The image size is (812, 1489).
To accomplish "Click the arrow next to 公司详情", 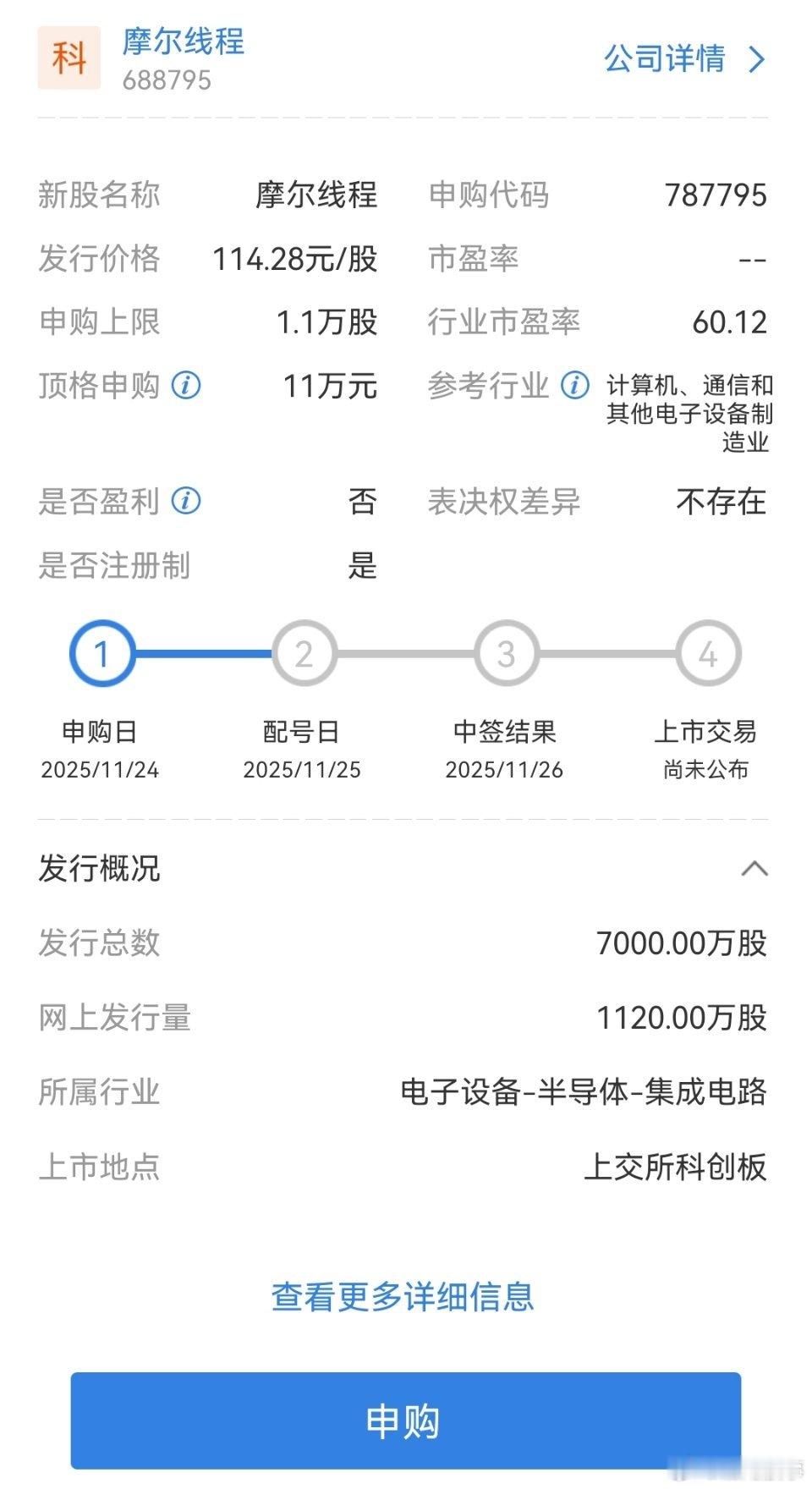I will [755, 61].
